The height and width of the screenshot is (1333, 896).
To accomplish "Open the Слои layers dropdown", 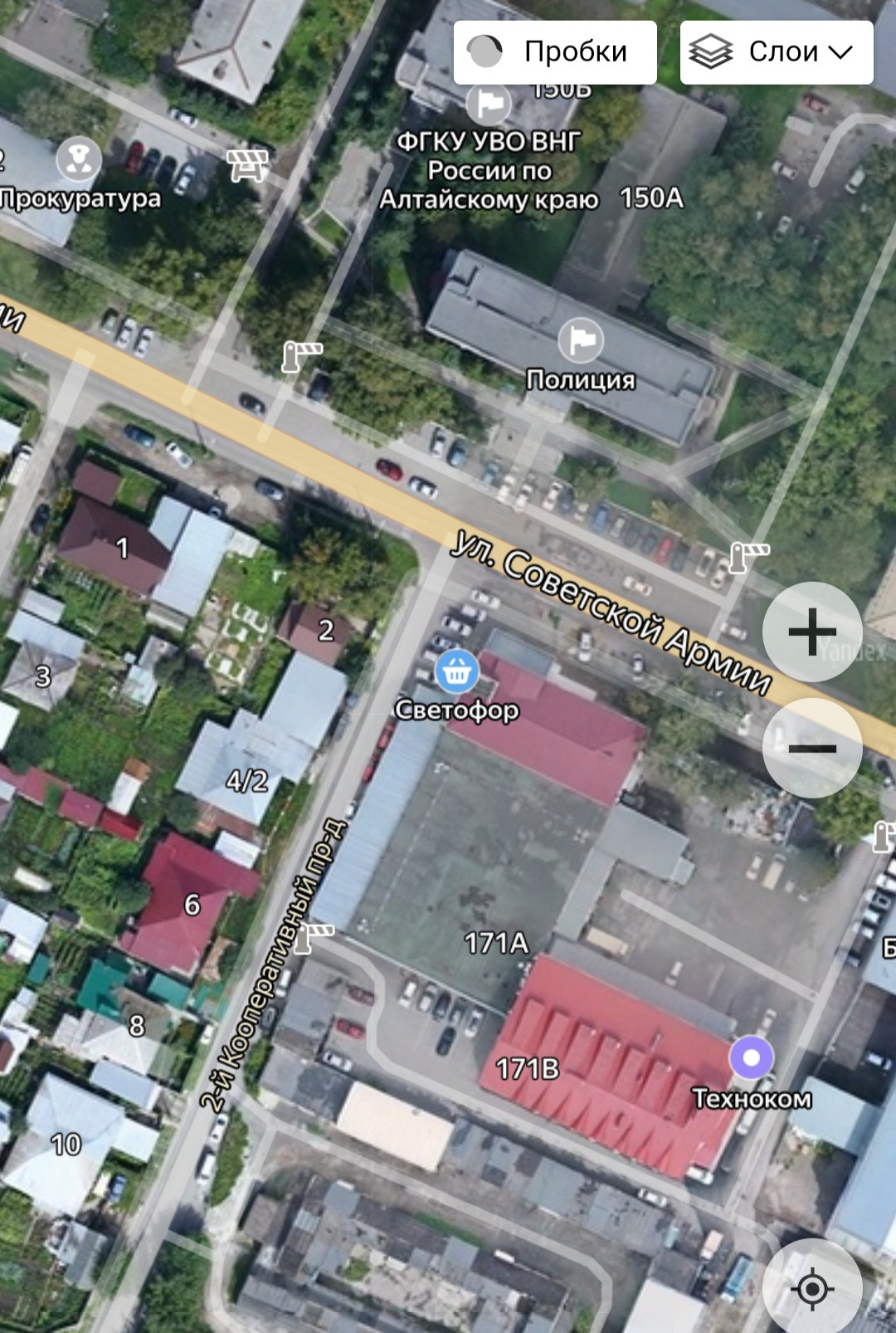I will (x=777, y=52).
